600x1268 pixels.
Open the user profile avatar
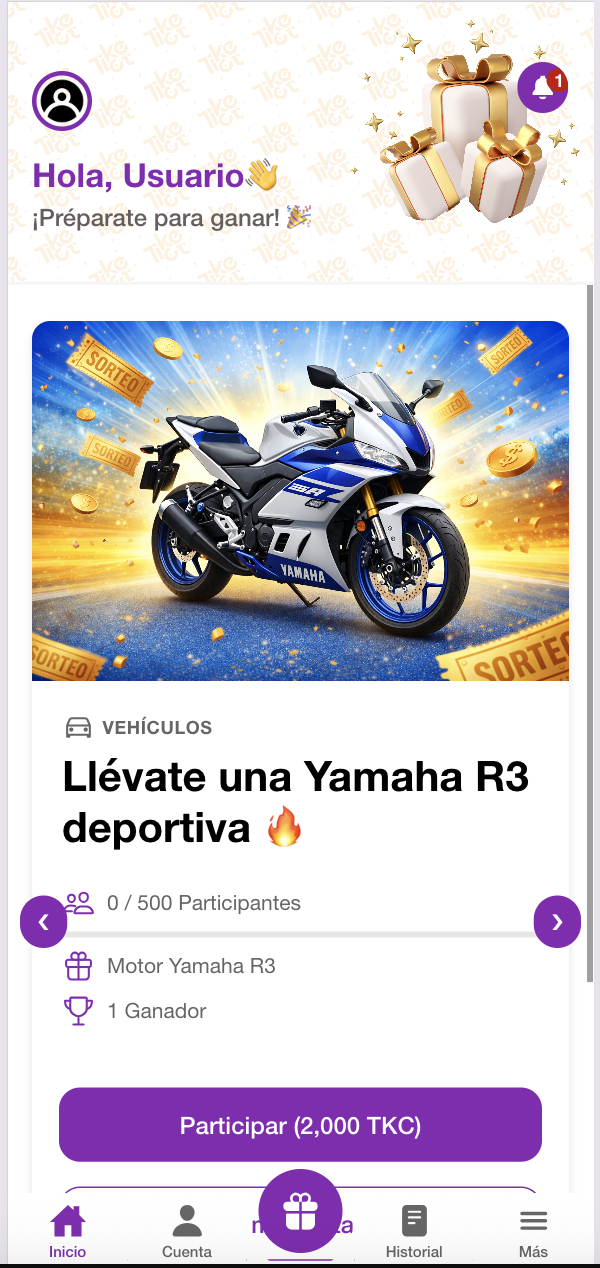click(x=62, y=101)
